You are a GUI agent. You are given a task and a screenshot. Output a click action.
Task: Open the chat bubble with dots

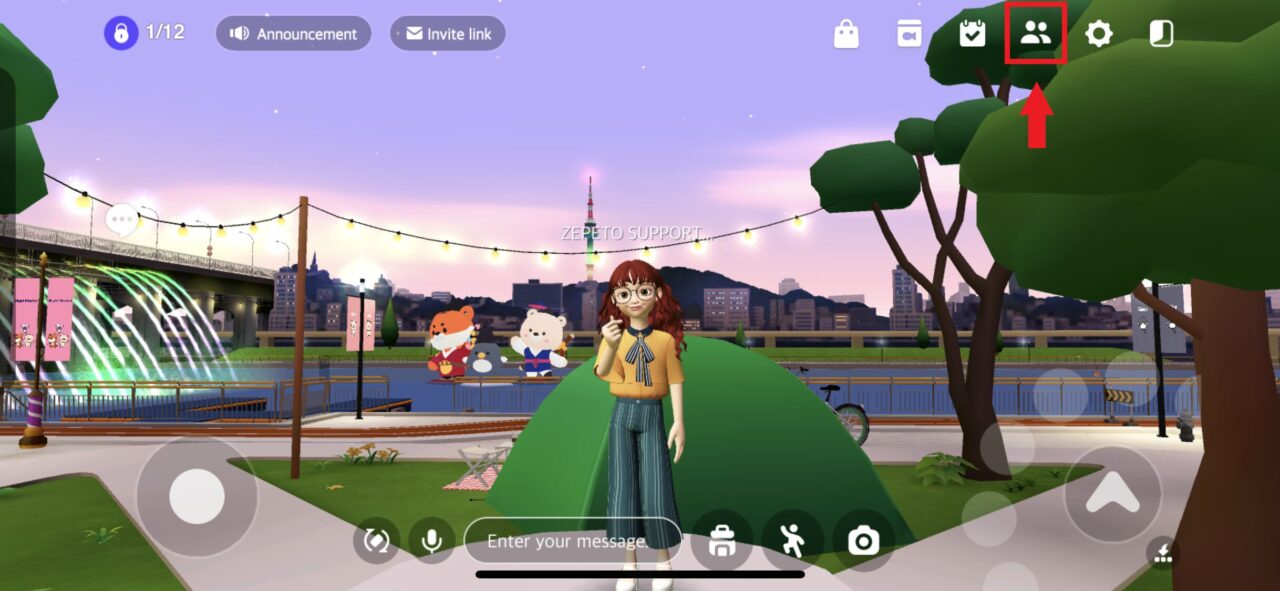point(122,218)
